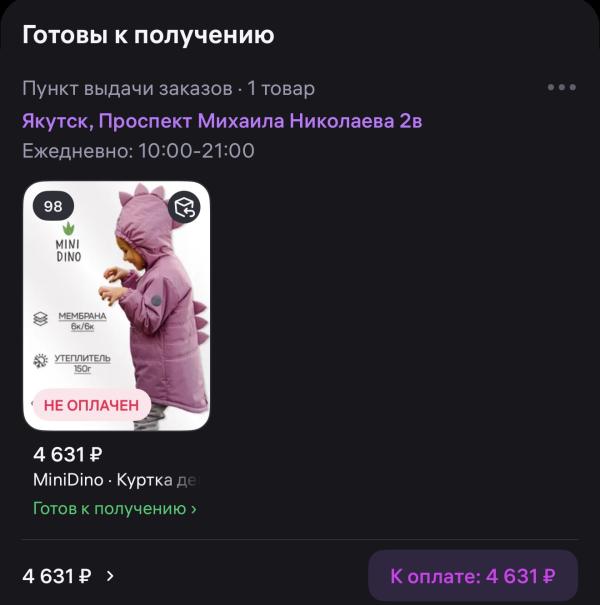Expand the 4 631 ₽ total details
Image resolution: width=600 pixels, height=605 pixels.
[68, 576]
